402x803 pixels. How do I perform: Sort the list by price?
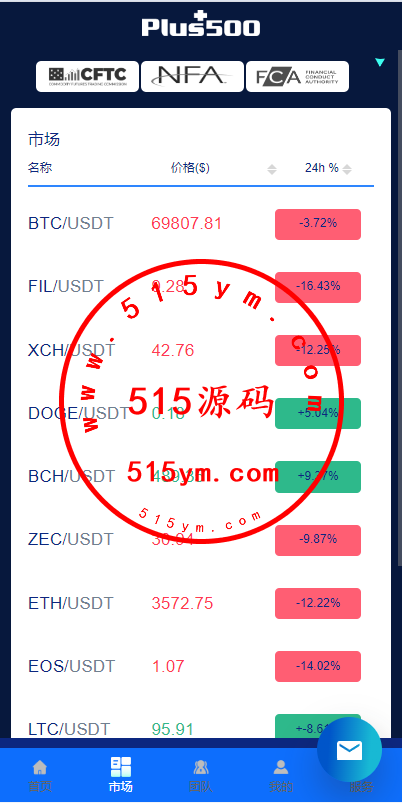click(x=272, y=169)
